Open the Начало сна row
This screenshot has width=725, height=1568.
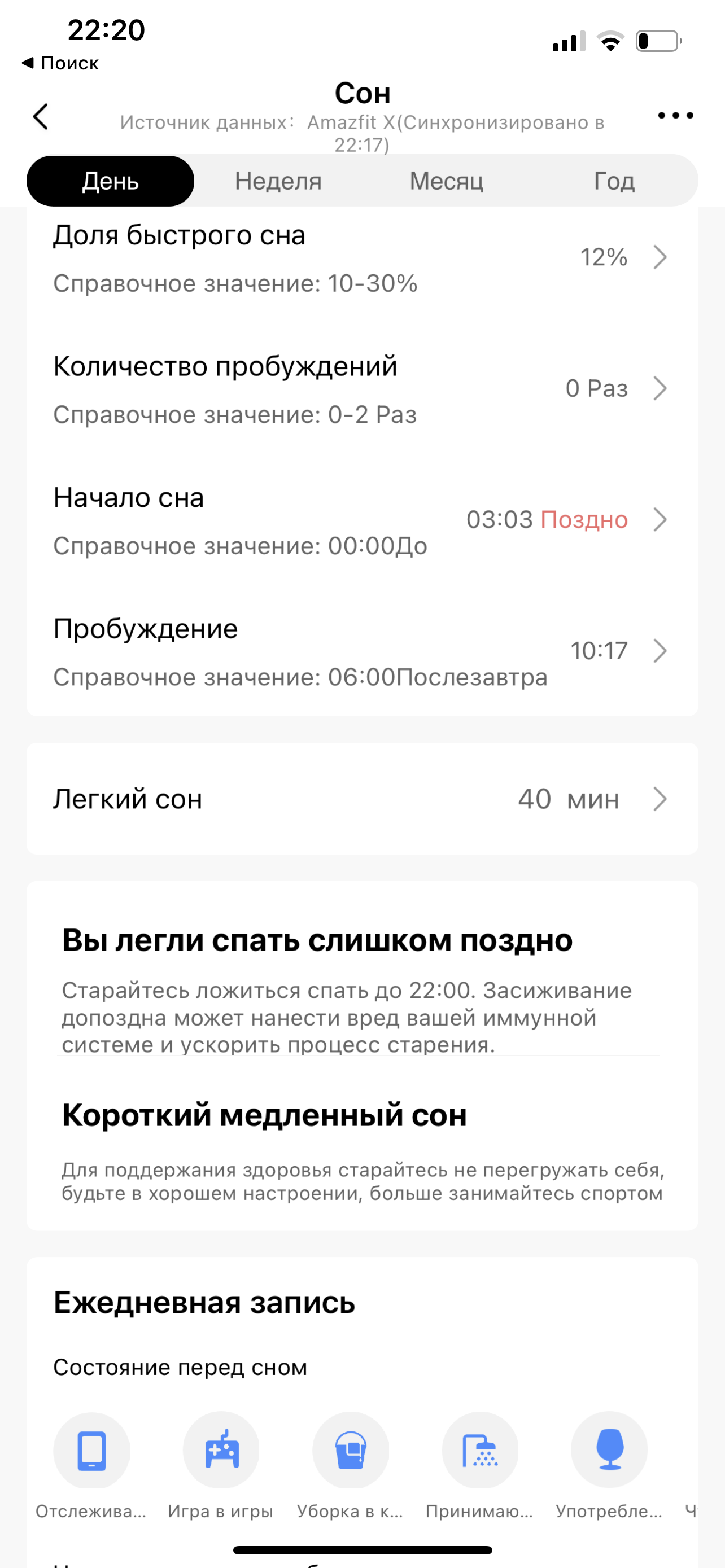tap(361, 520)
